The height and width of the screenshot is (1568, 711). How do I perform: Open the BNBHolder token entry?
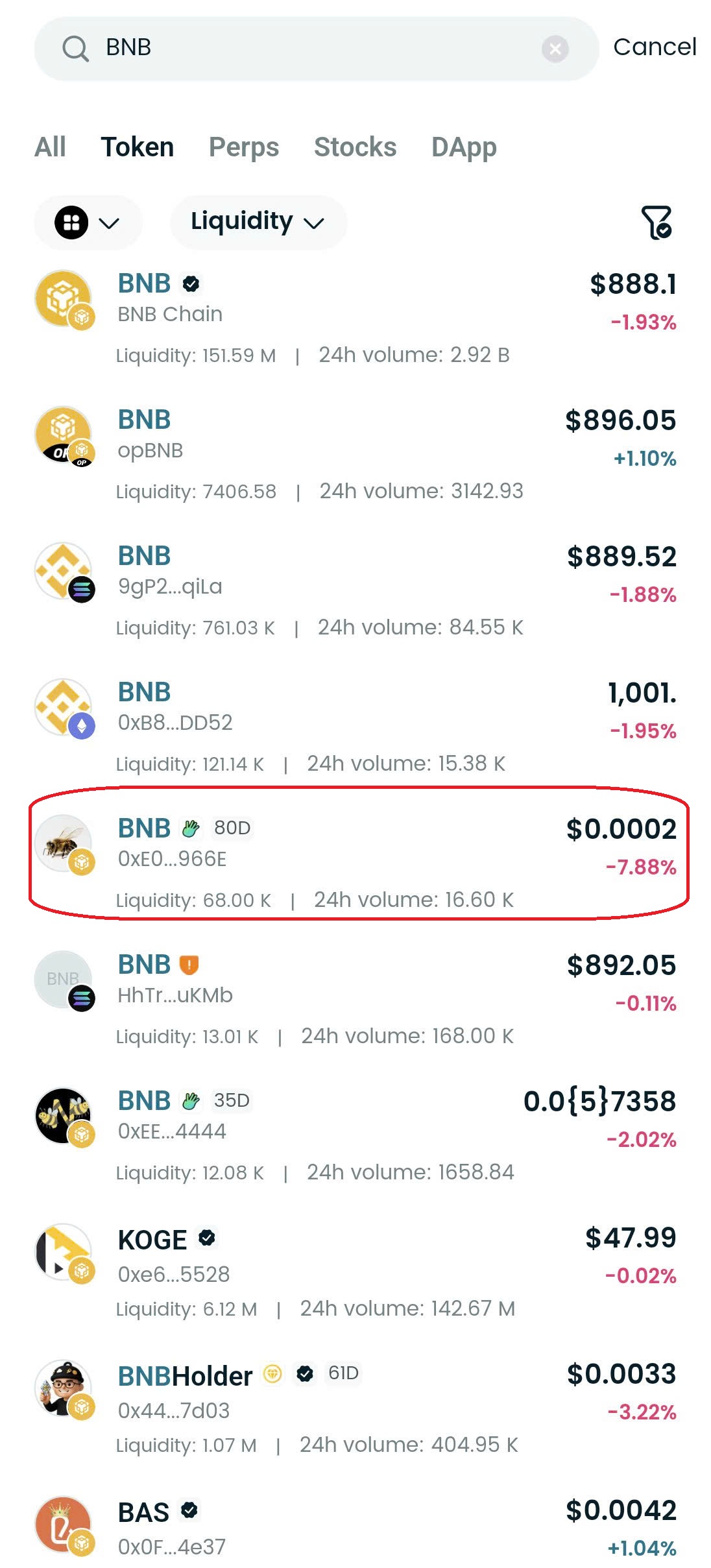tap(184, 1375)
